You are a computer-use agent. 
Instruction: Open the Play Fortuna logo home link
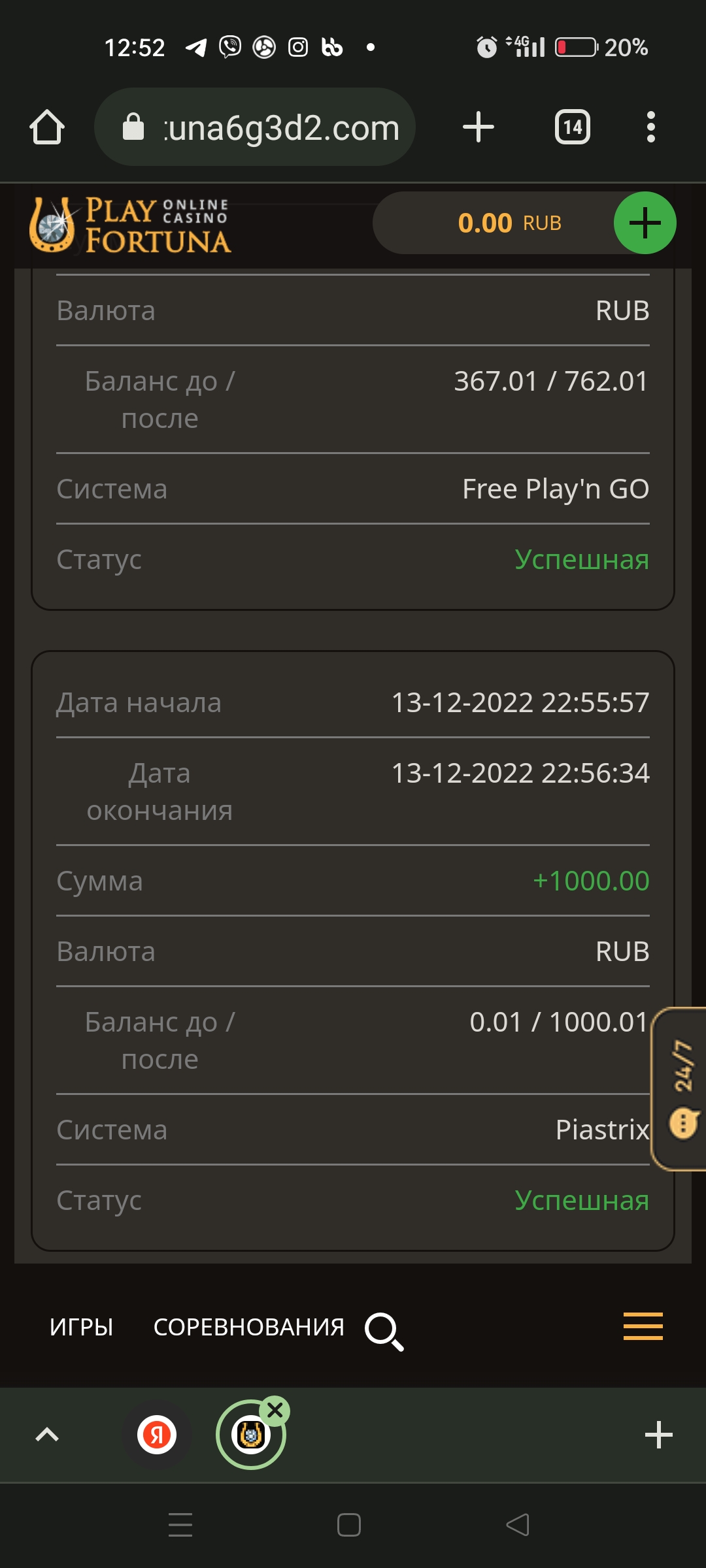click(x=130, y=225)
